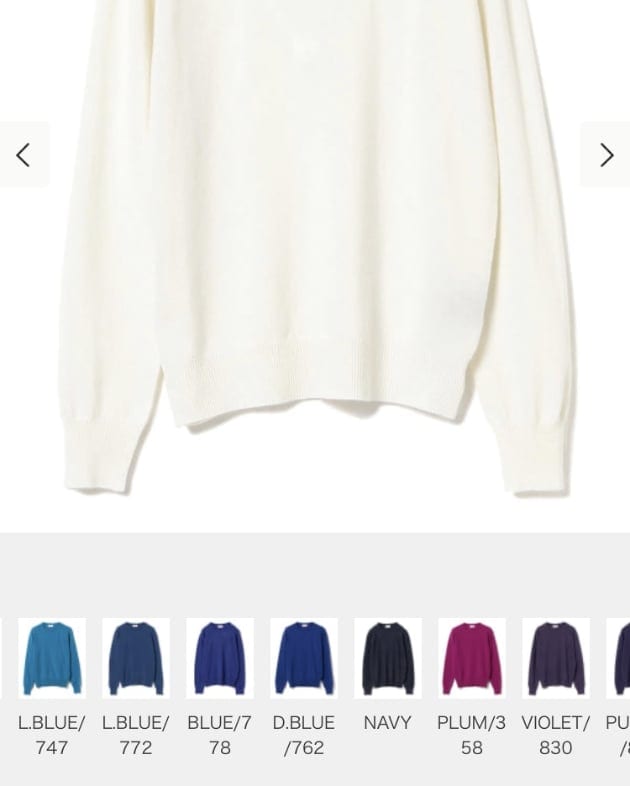Pick the VIOLET/830 sweater color

click(x=556, y=658)
